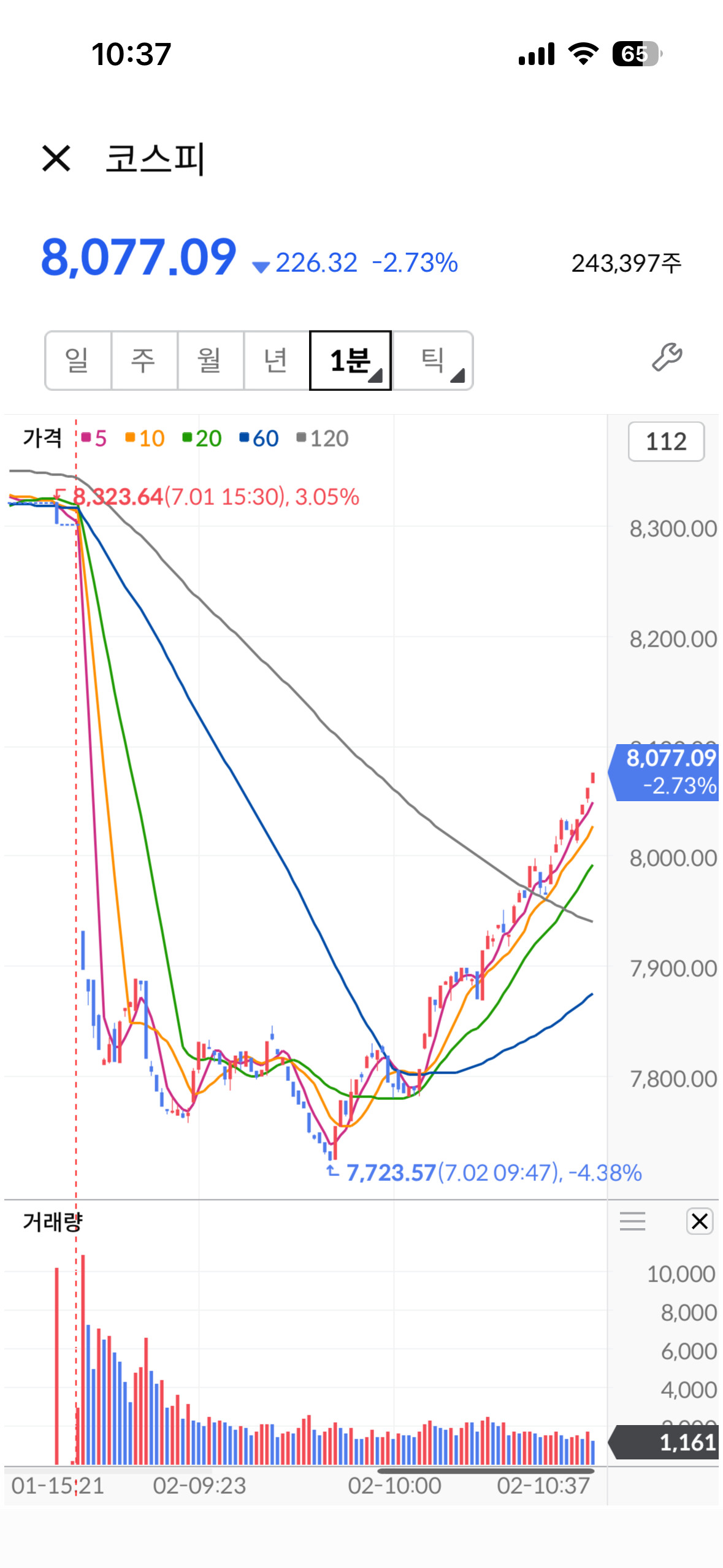
Task: Close the 코스피 chart screen
Action: pyautogui.click(x=56, y=158)
